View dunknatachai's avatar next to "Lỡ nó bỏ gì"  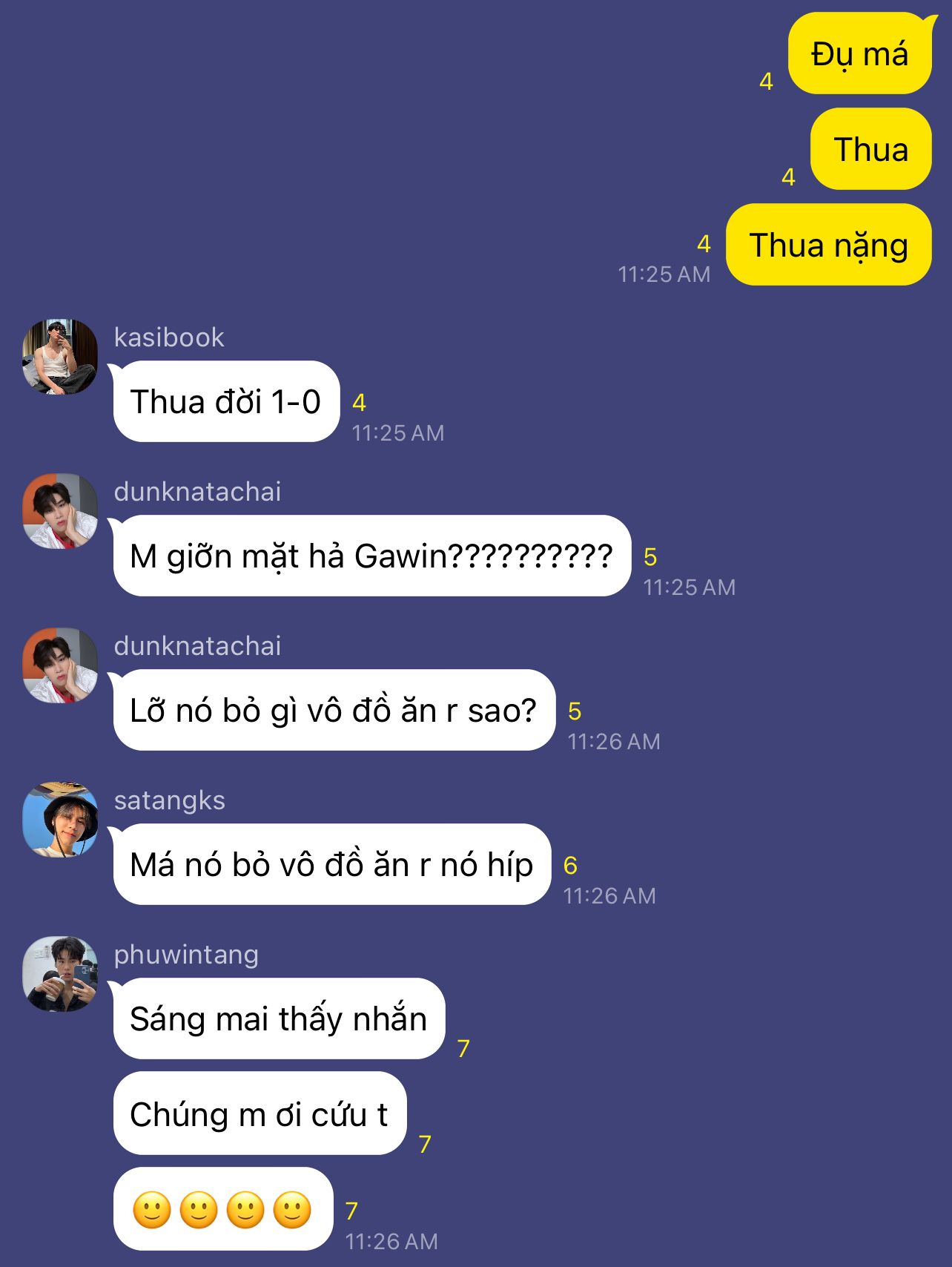point(60,665)
